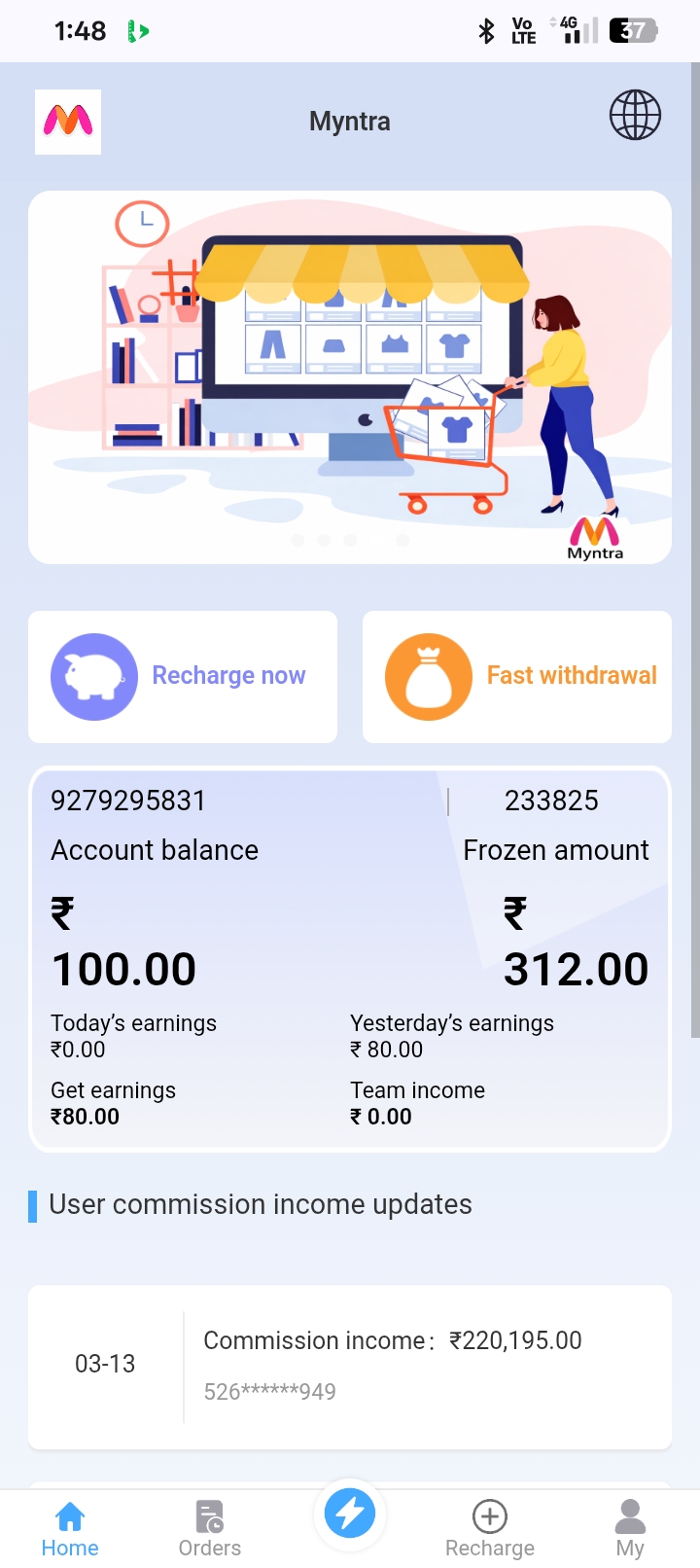Open Fast withdrawal
The width and height of the screenshot is (700, 1568).
(x=517, y=676)
